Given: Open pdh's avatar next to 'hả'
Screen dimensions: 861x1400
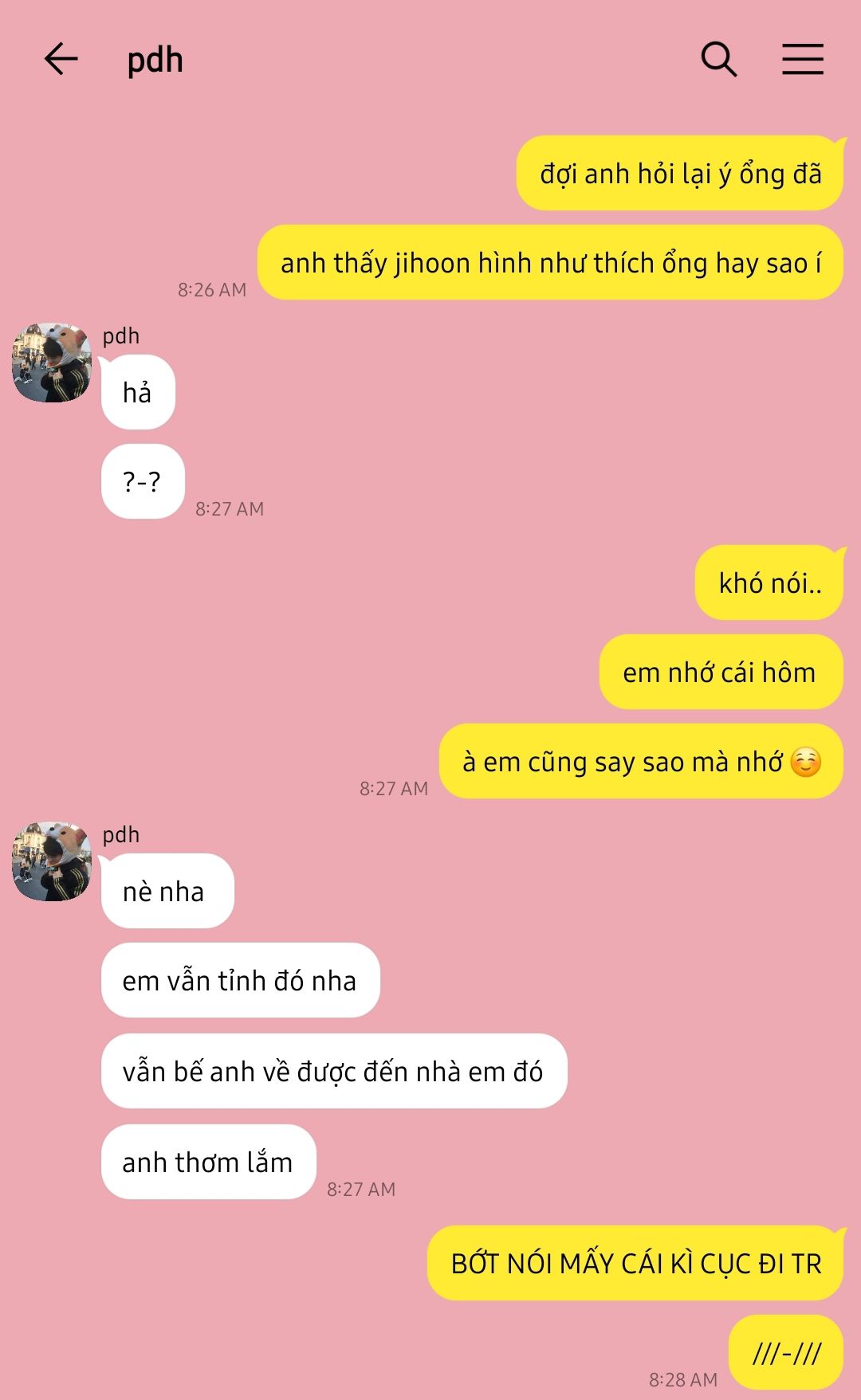Looking at the screenshot, I should click(x=52, y=363).
